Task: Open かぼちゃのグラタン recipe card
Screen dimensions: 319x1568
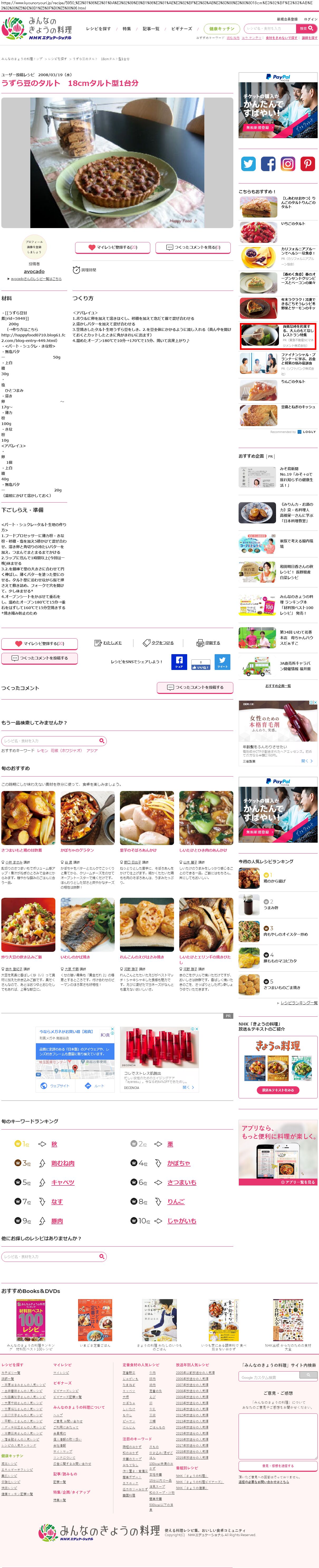Action: click(77, 850)
